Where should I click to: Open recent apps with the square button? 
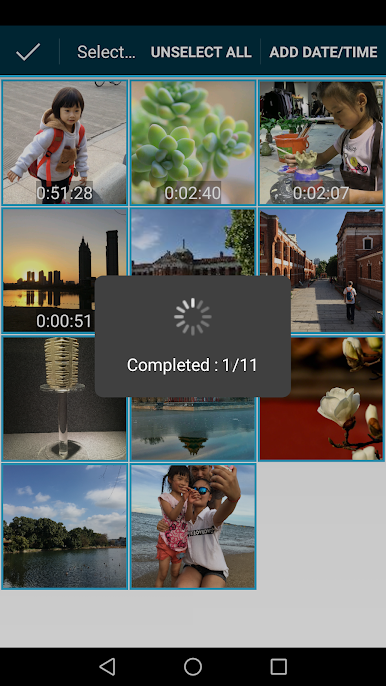[x=278, y=667]
